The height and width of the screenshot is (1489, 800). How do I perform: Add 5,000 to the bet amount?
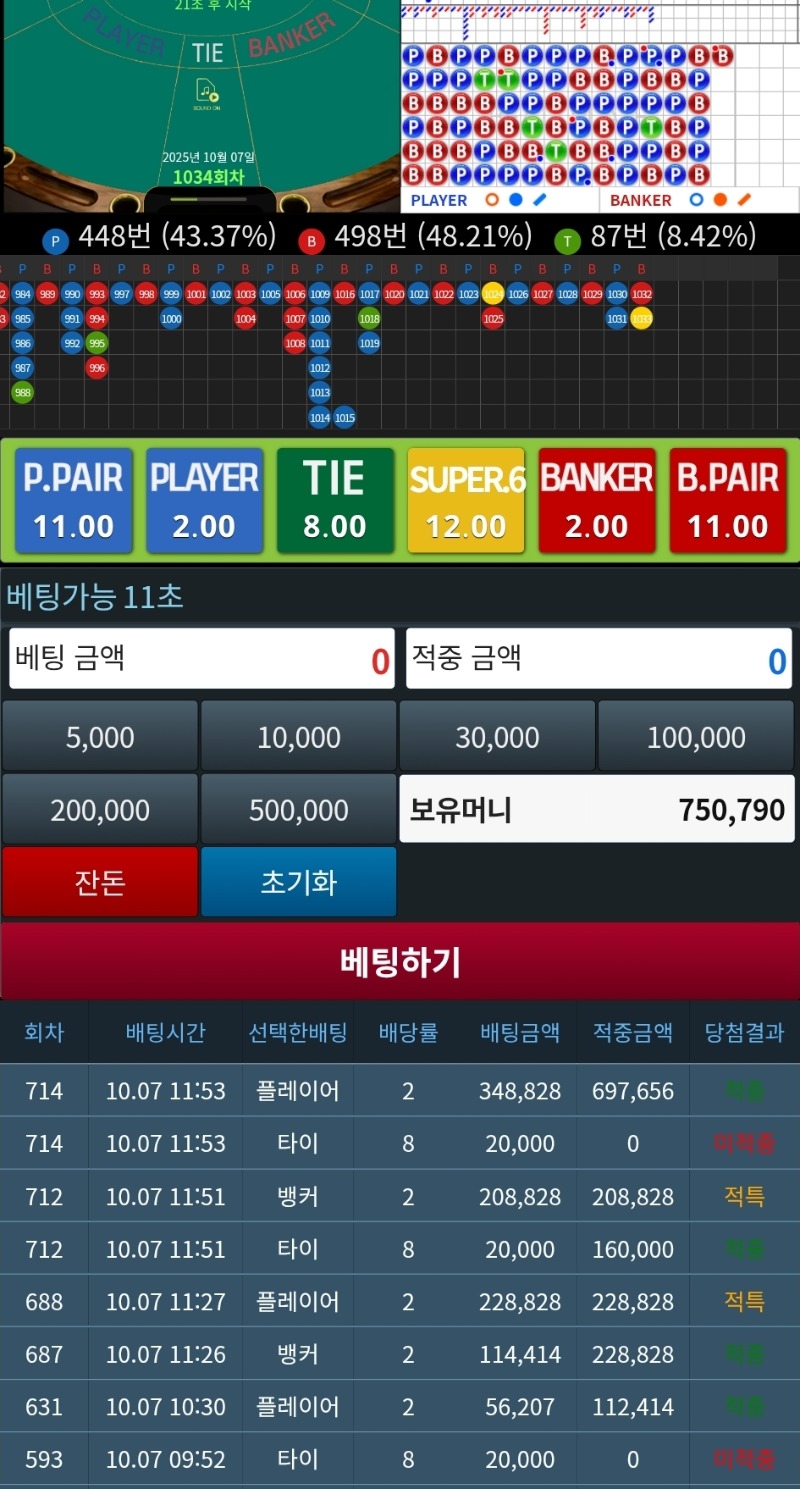[100, 737]
